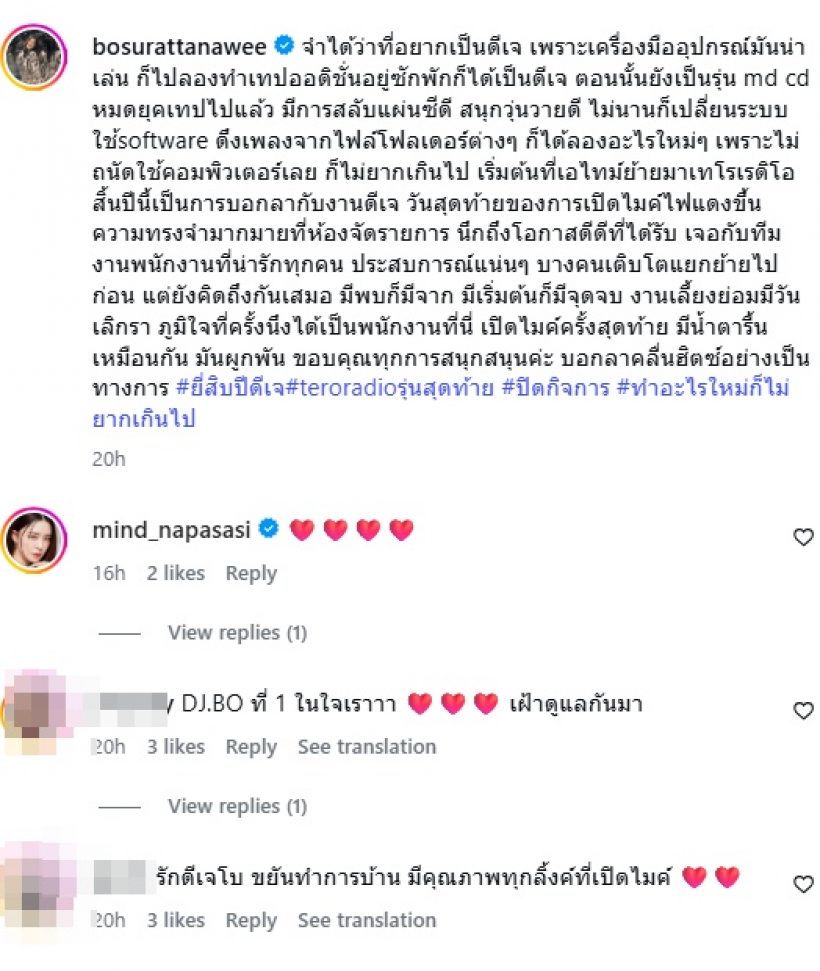Screen dimensions: 820x971
Task: Like the DJ.BO fan comment heart icon
Action: coord(803,710)
